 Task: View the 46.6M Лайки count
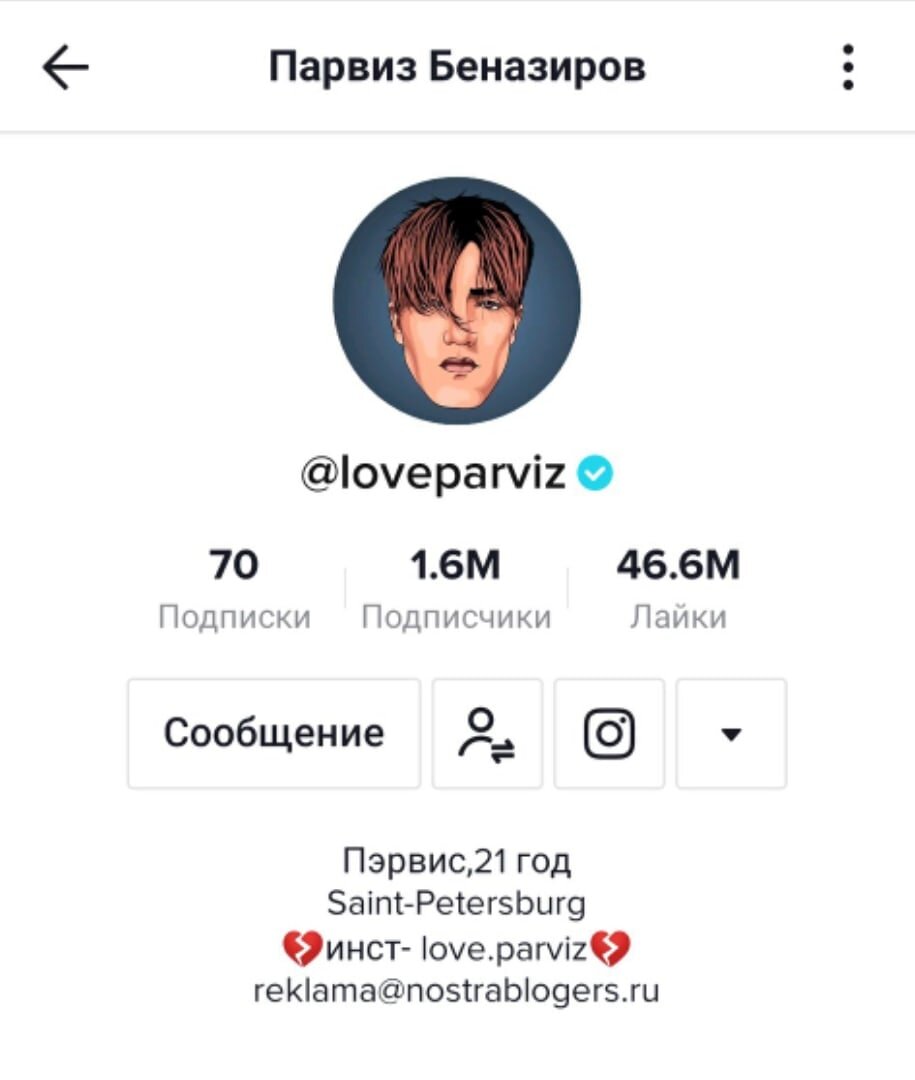click(x=678, y=590)
